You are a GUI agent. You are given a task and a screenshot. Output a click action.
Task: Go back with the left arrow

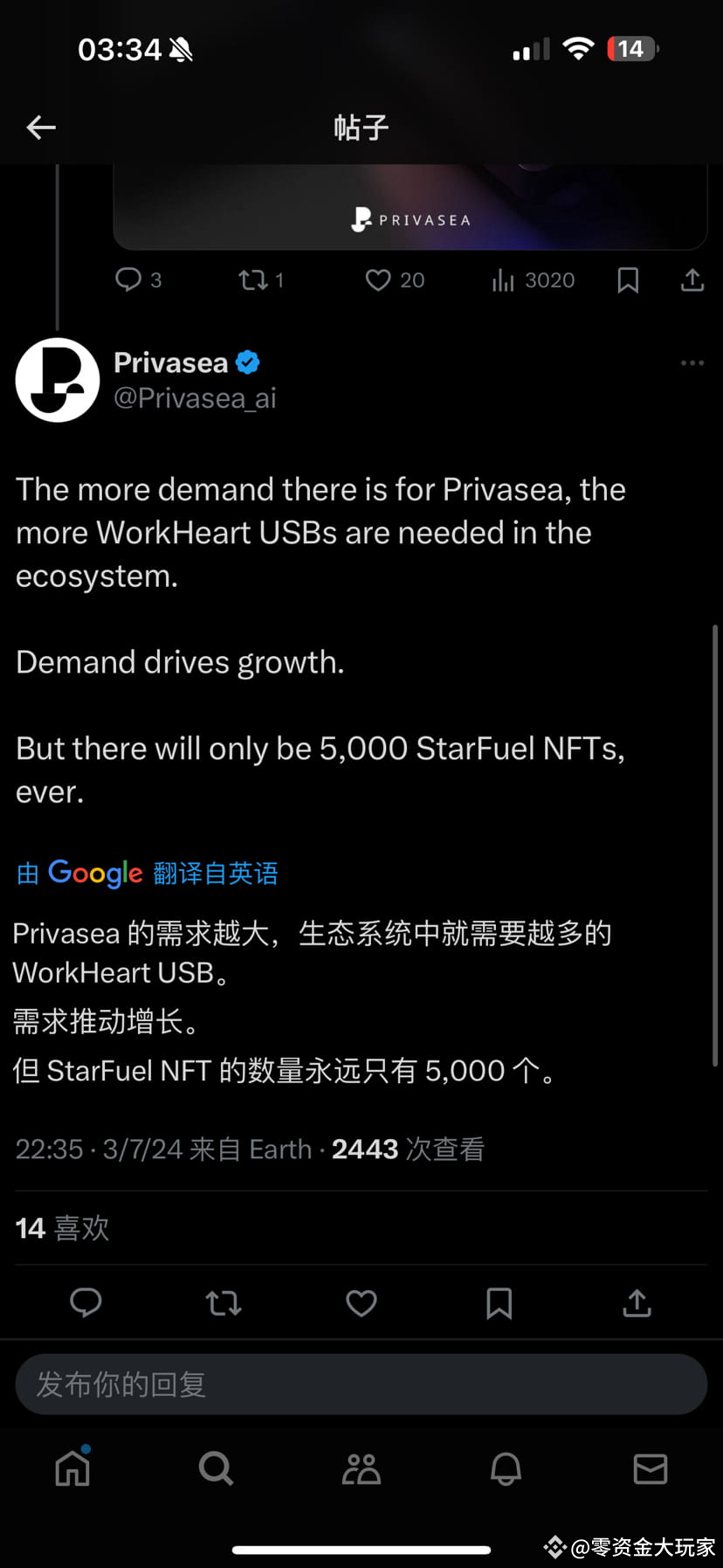[40, 127]
